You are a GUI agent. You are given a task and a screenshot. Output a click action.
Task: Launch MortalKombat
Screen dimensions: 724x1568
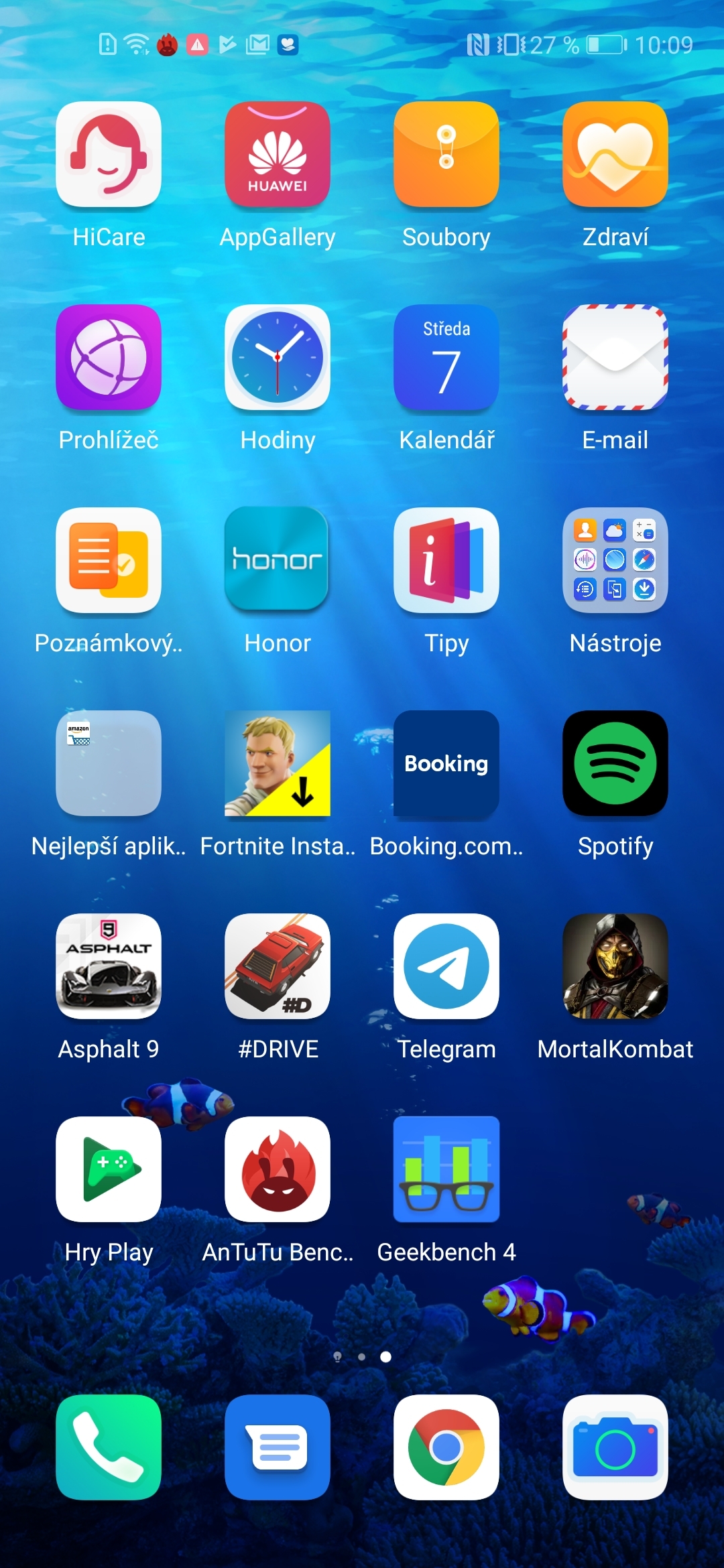(x=614, y=968)
